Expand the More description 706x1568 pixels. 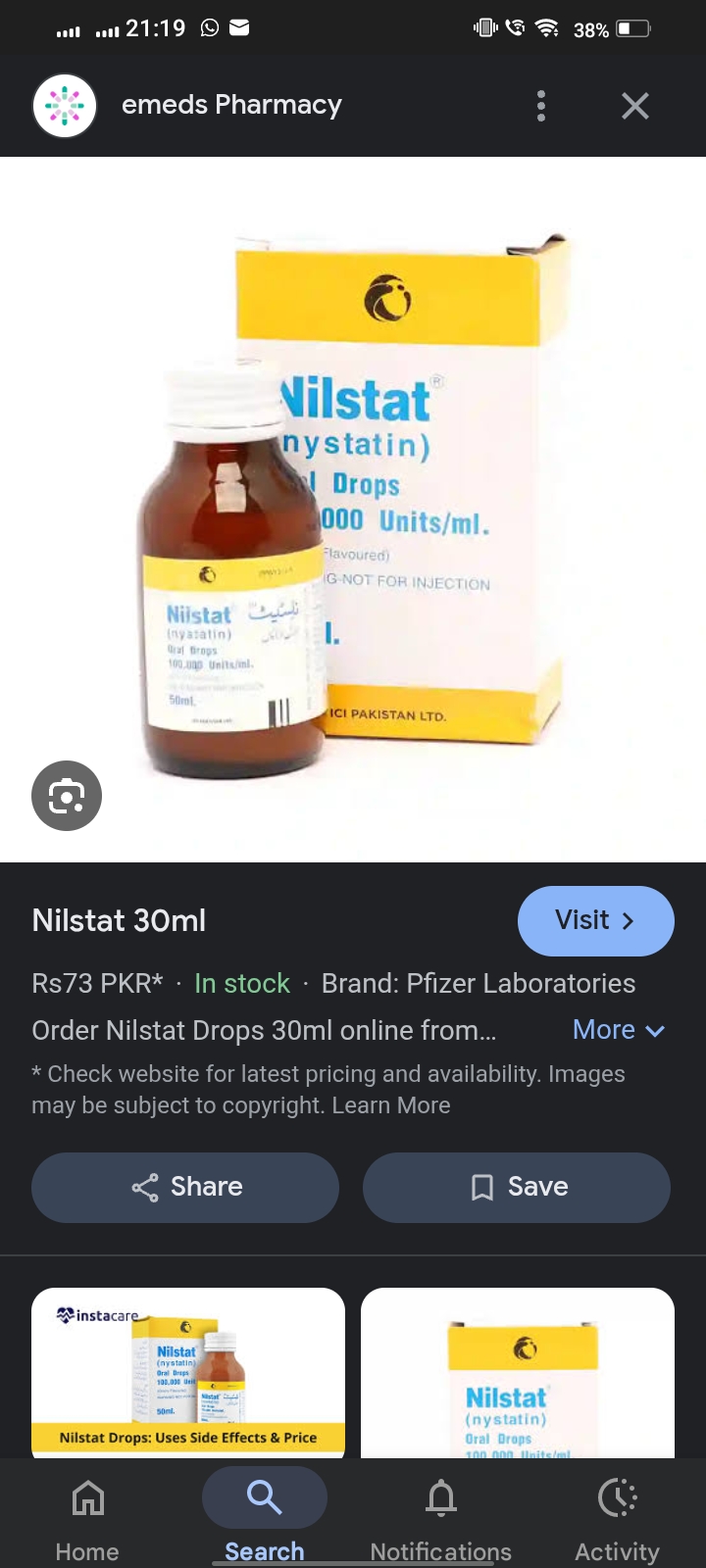(619, 1030)
